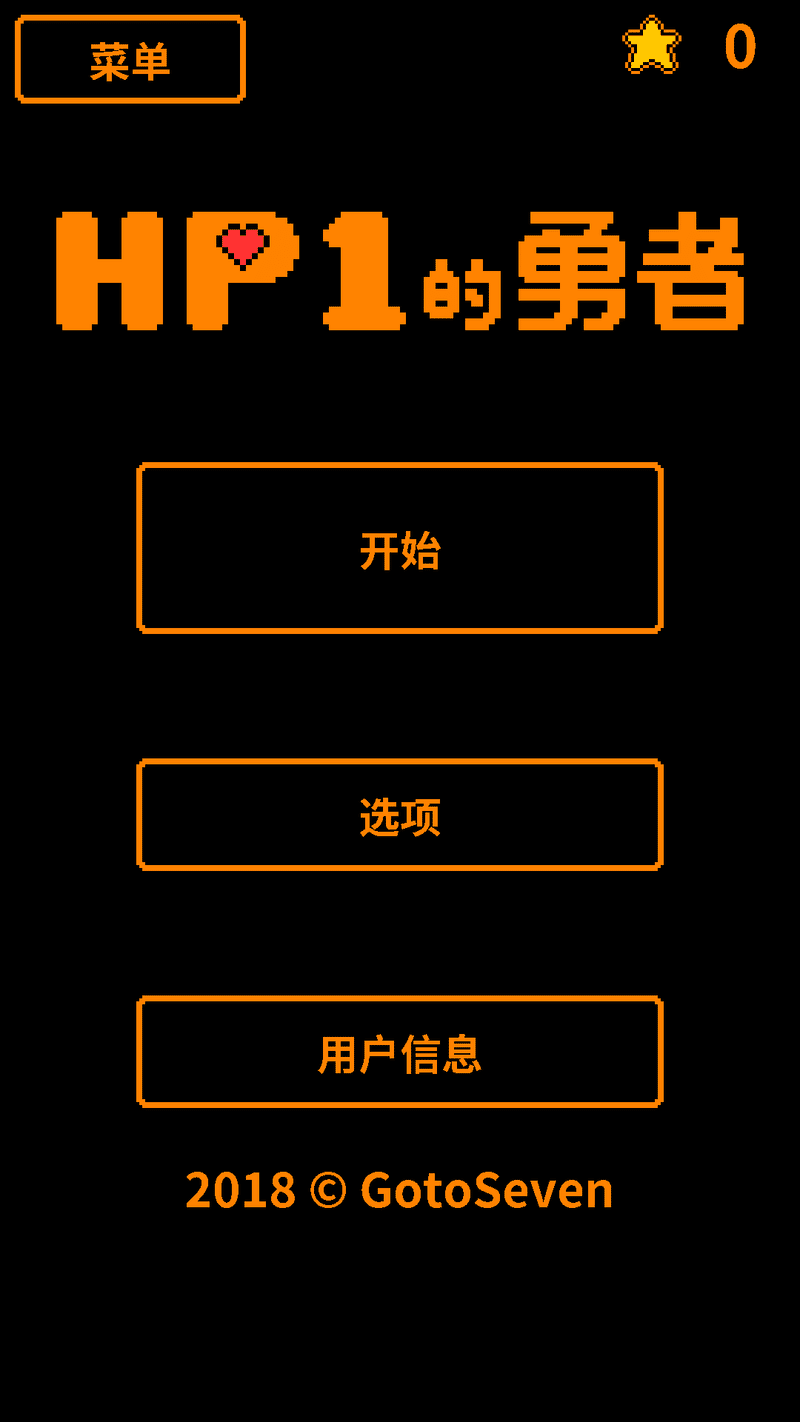800x1422 pixels.
Task: Tap the 菜单 button in the top left
Action: [129, 59]
